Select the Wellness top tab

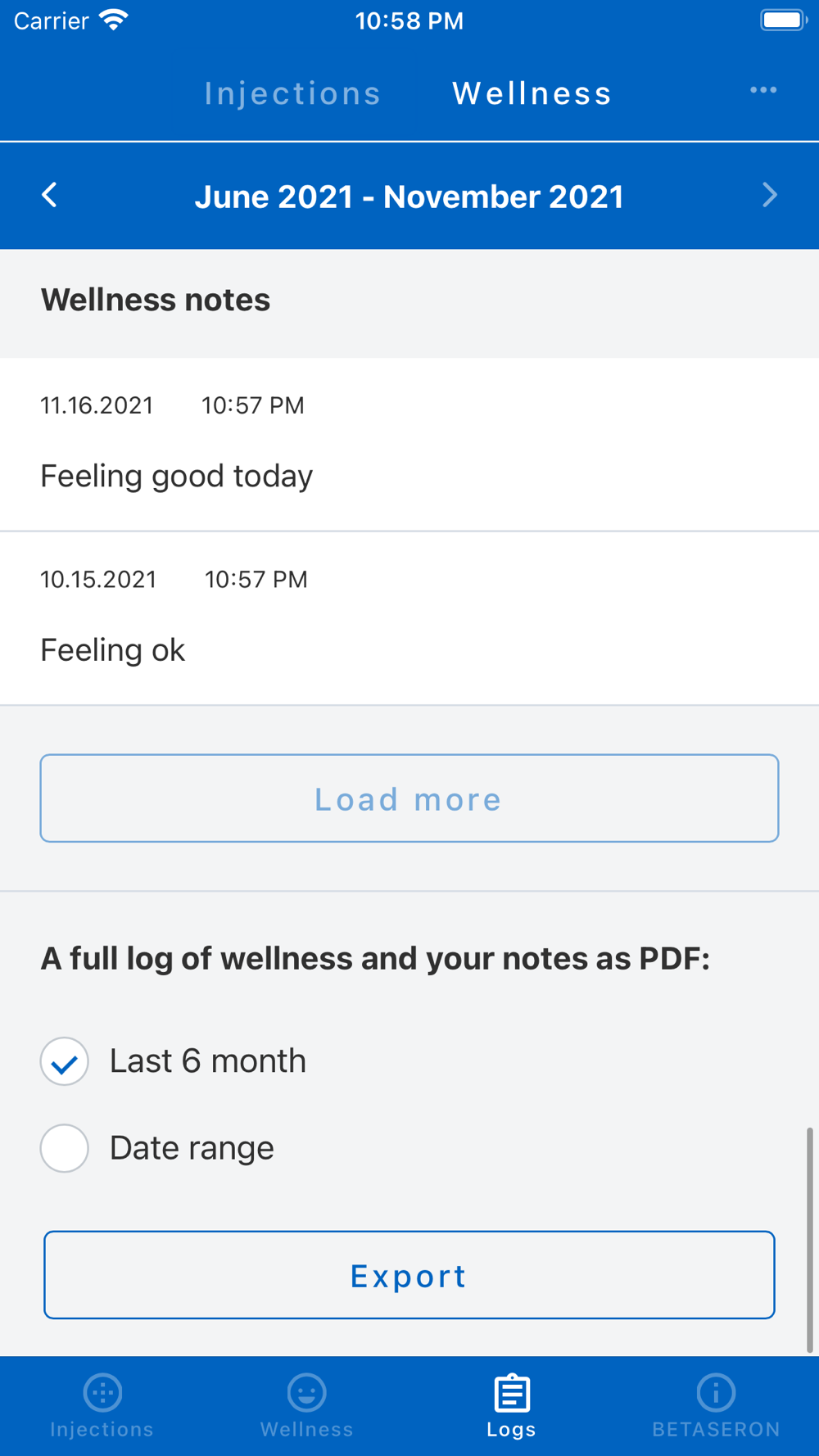tap(532, 93)
